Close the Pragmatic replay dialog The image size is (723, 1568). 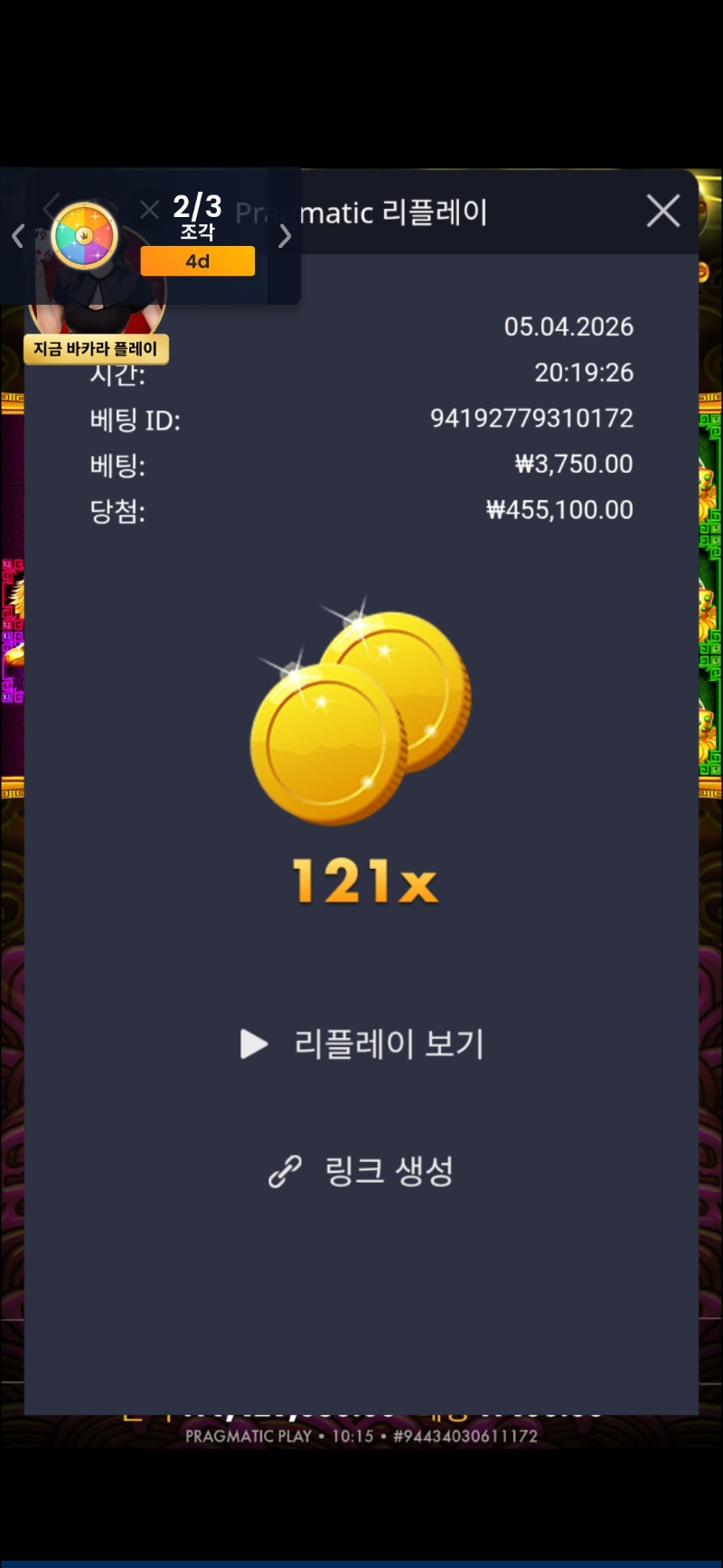click(x=662, y=212)
